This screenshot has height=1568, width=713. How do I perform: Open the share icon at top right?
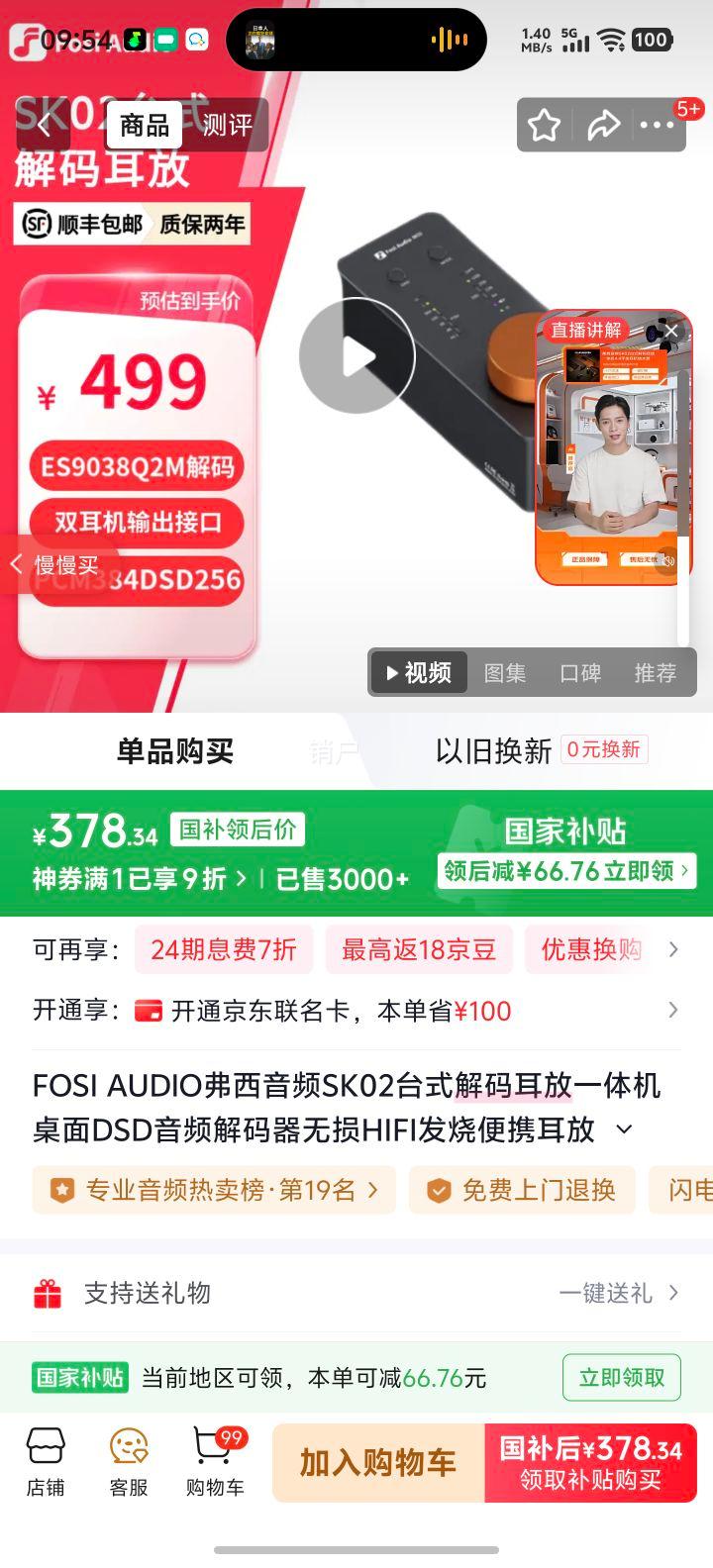(603, 125)
